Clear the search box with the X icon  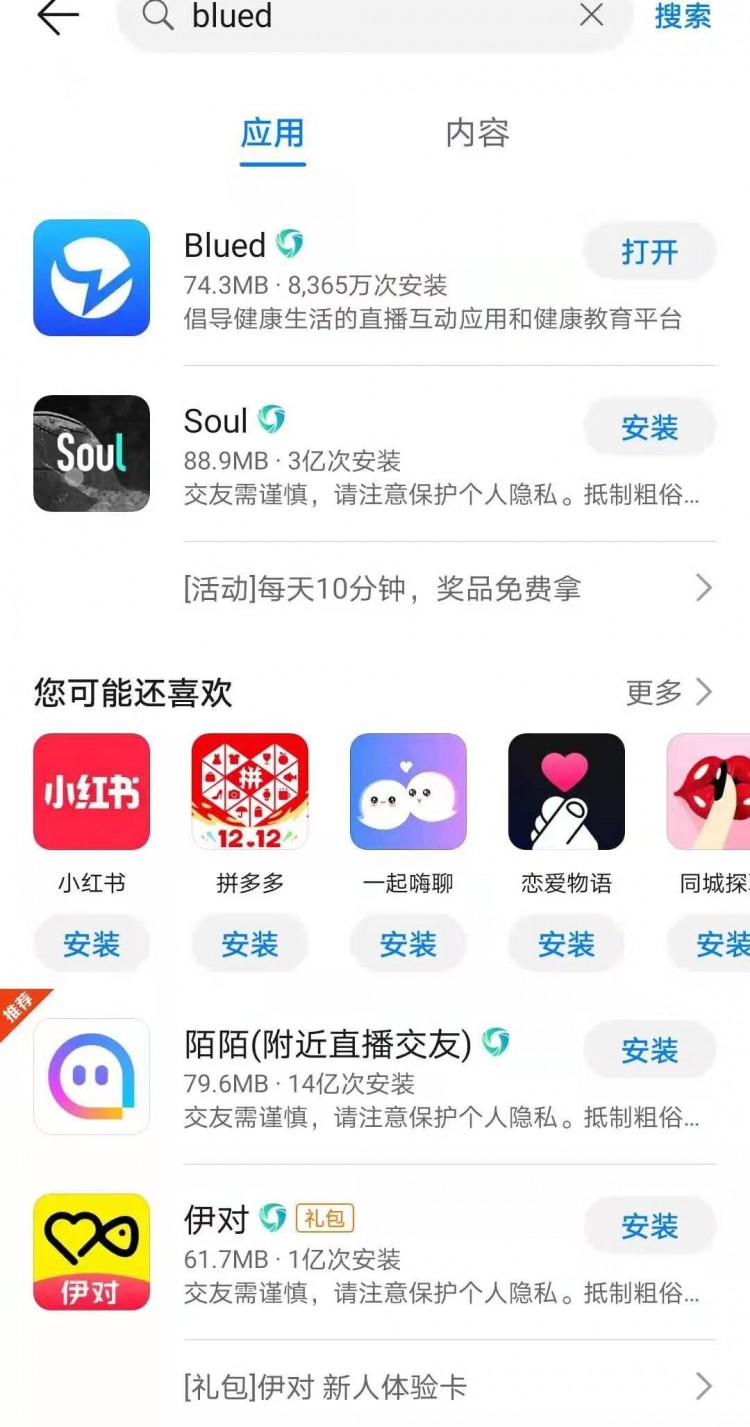click(x=591, y=16)
